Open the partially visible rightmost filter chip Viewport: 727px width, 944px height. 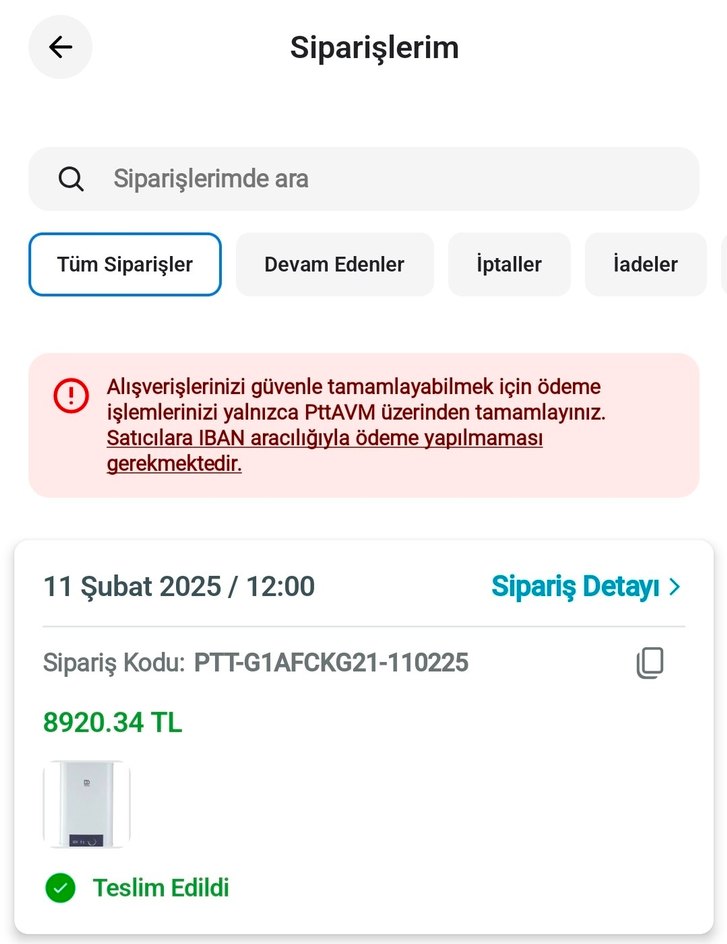pos(723,264)
